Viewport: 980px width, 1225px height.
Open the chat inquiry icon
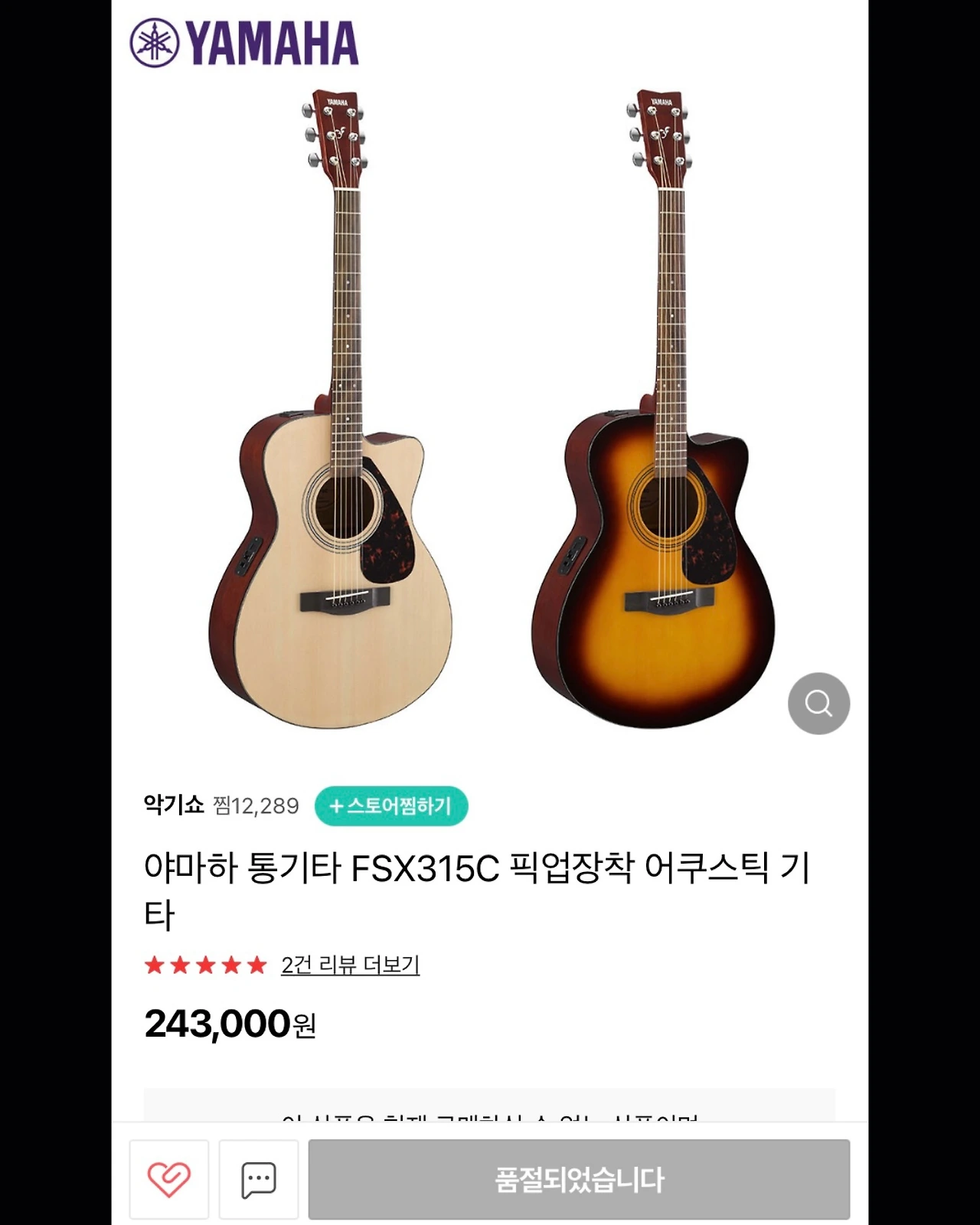click(x=259, y=1179)
